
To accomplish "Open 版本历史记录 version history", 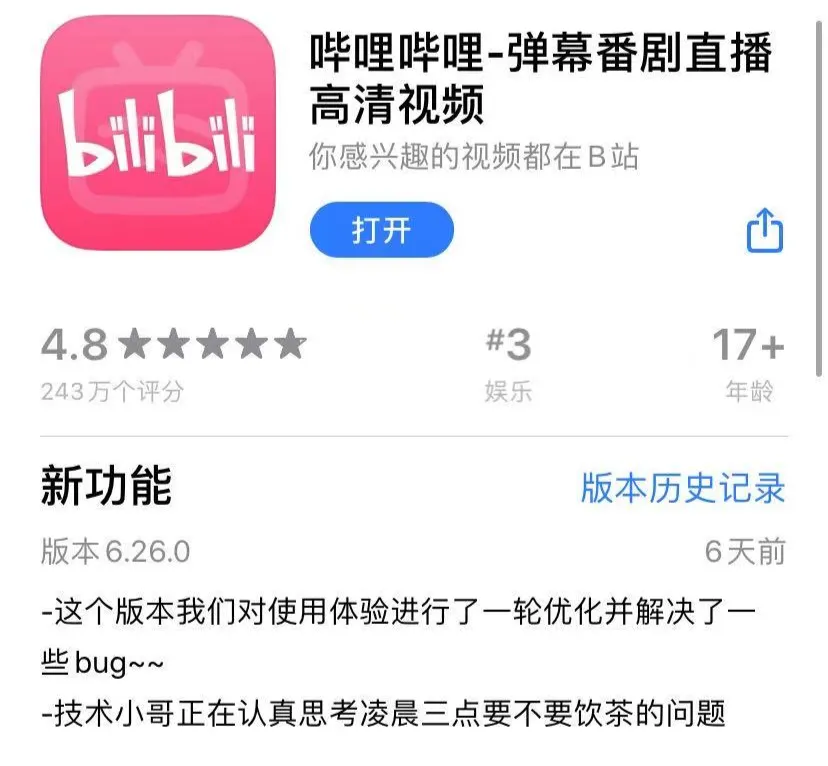I will point(683,488).
